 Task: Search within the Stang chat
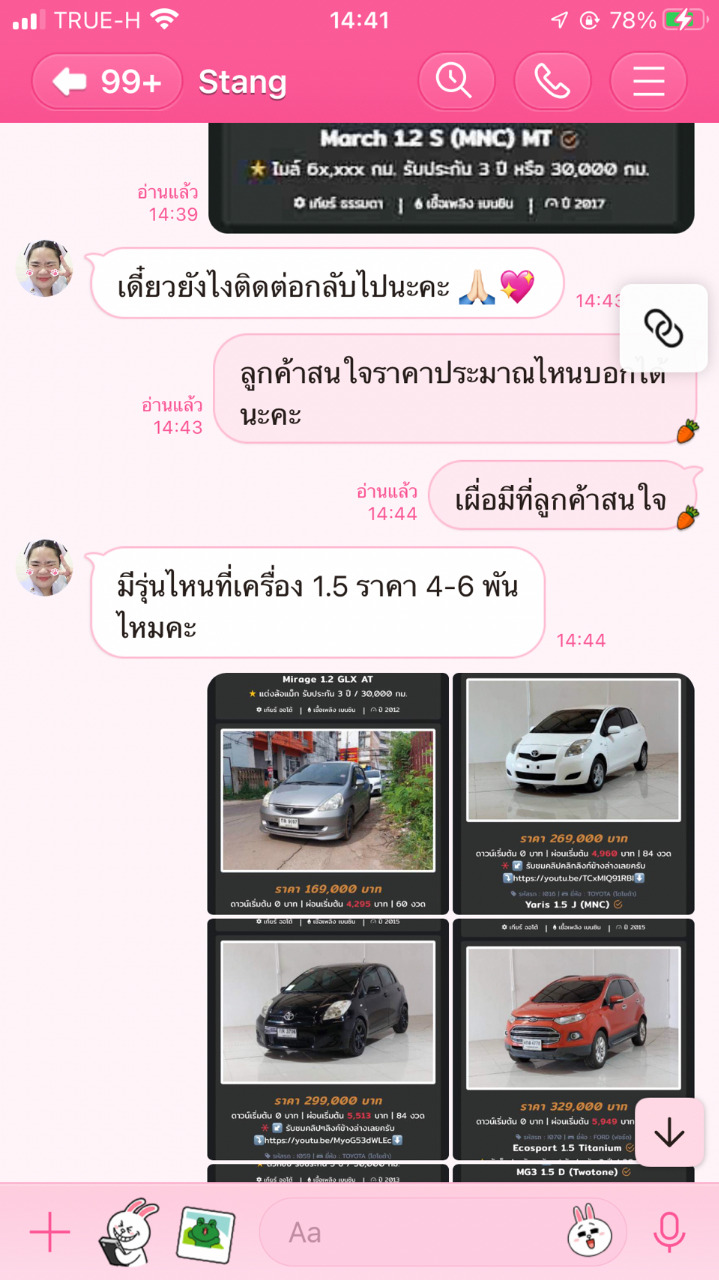pyautogui.click(x=456, y=82)
